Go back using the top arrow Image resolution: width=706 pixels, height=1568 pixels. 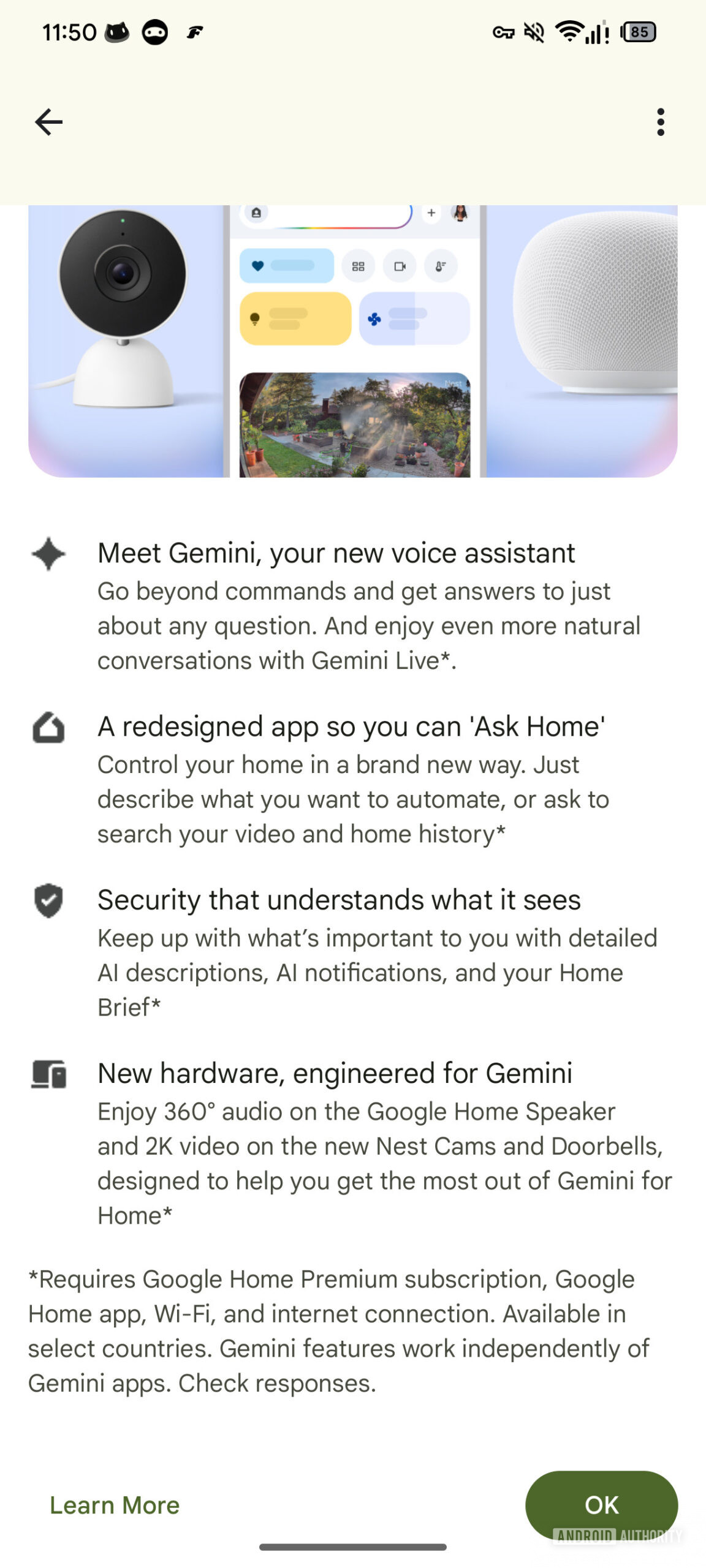[x=49, y=122]
